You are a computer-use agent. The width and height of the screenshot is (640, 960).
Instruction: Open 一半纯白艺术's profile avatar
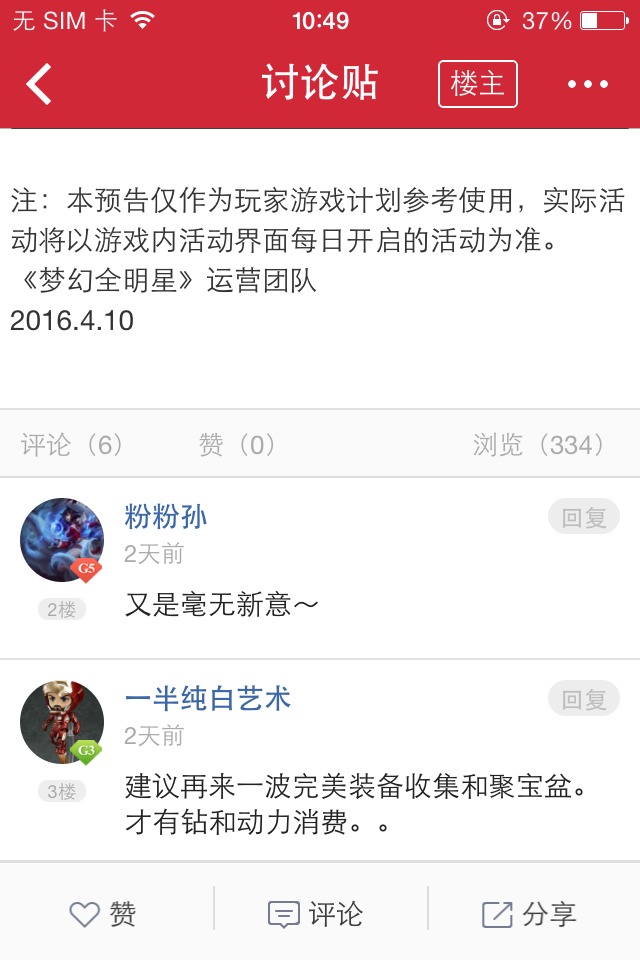(62, 722)
